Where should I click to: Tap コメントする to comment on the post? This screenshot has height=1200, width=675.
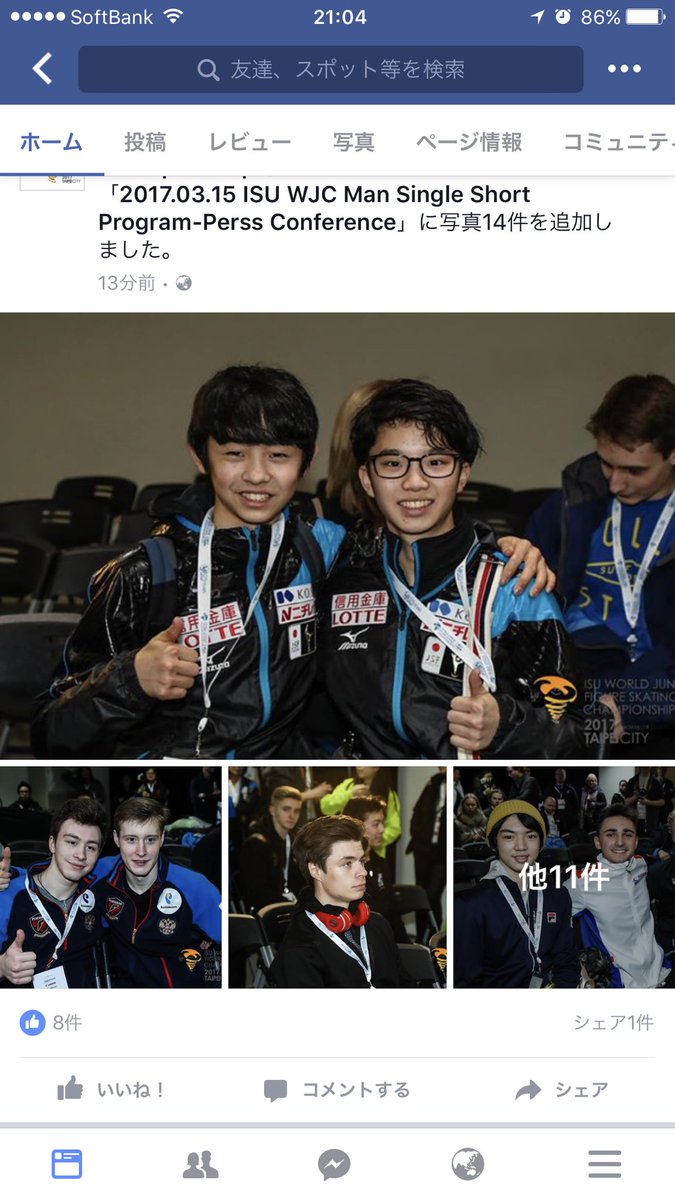[x=337, y=1090]
